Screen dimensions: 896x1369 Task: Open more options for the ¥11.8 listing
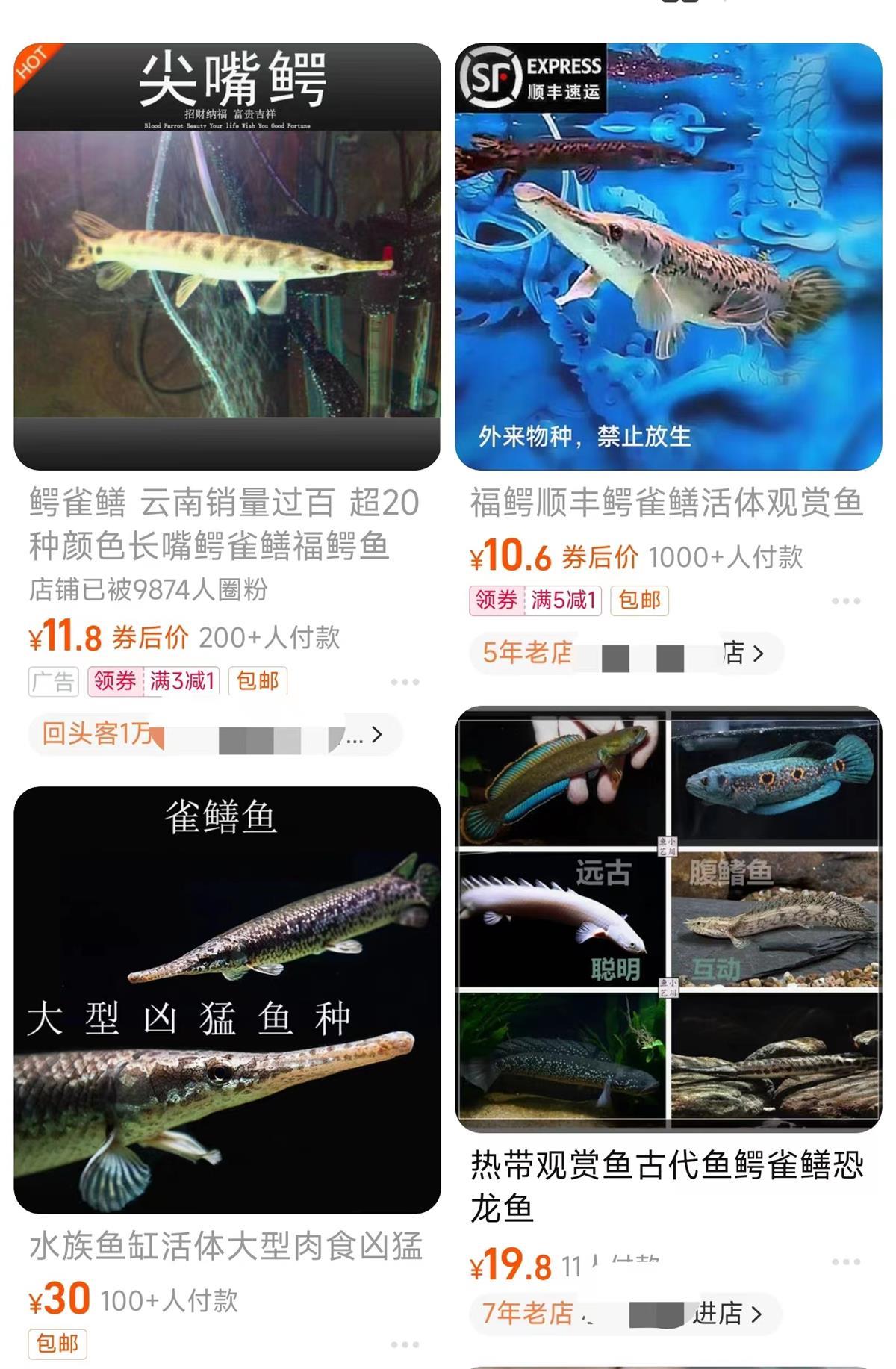(405, 682)
